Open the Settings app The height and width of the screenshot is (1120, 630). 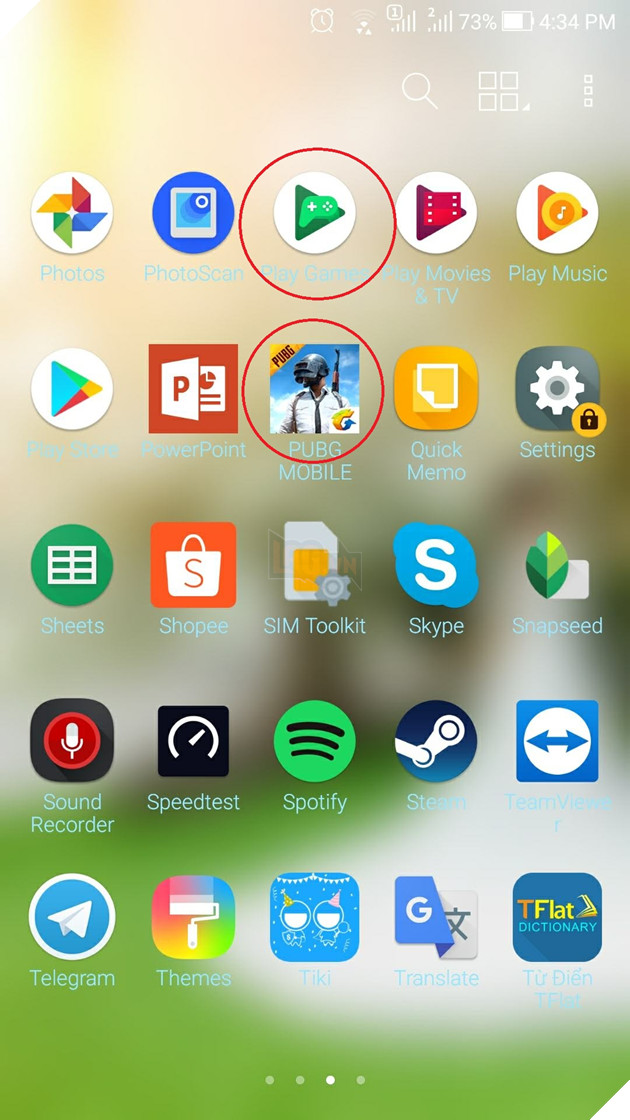557,390
